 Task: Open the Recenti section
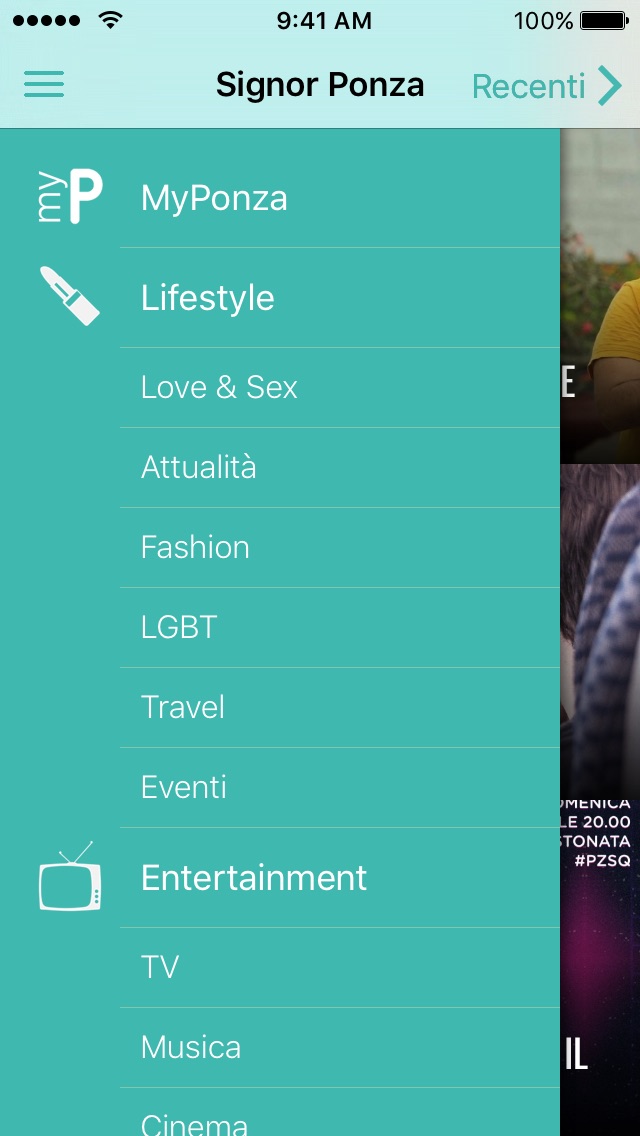(x=545, y=86)
